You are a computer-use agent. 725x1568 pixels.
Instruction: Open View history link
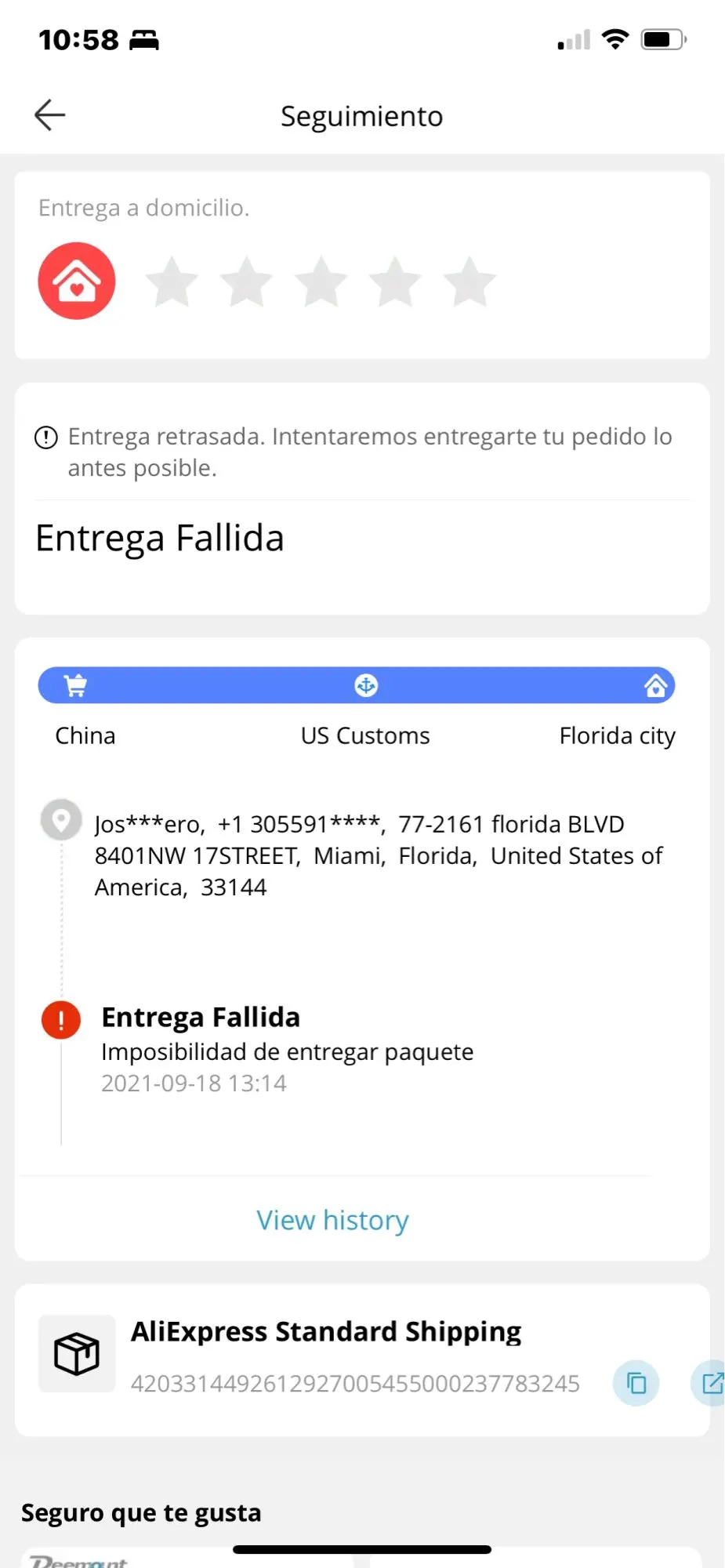(332, 1220)
